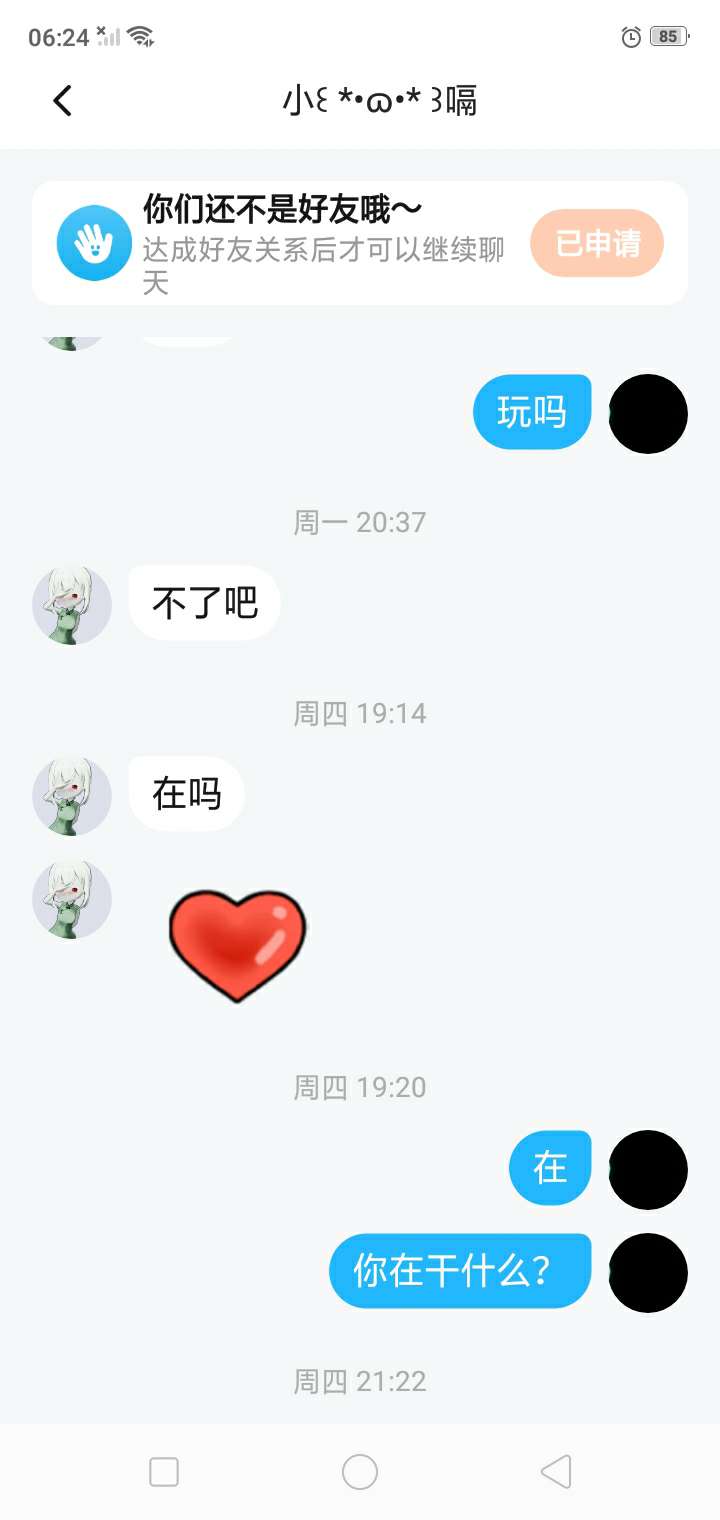
Task: Go to the system home screen
Action: point(360,1472)
